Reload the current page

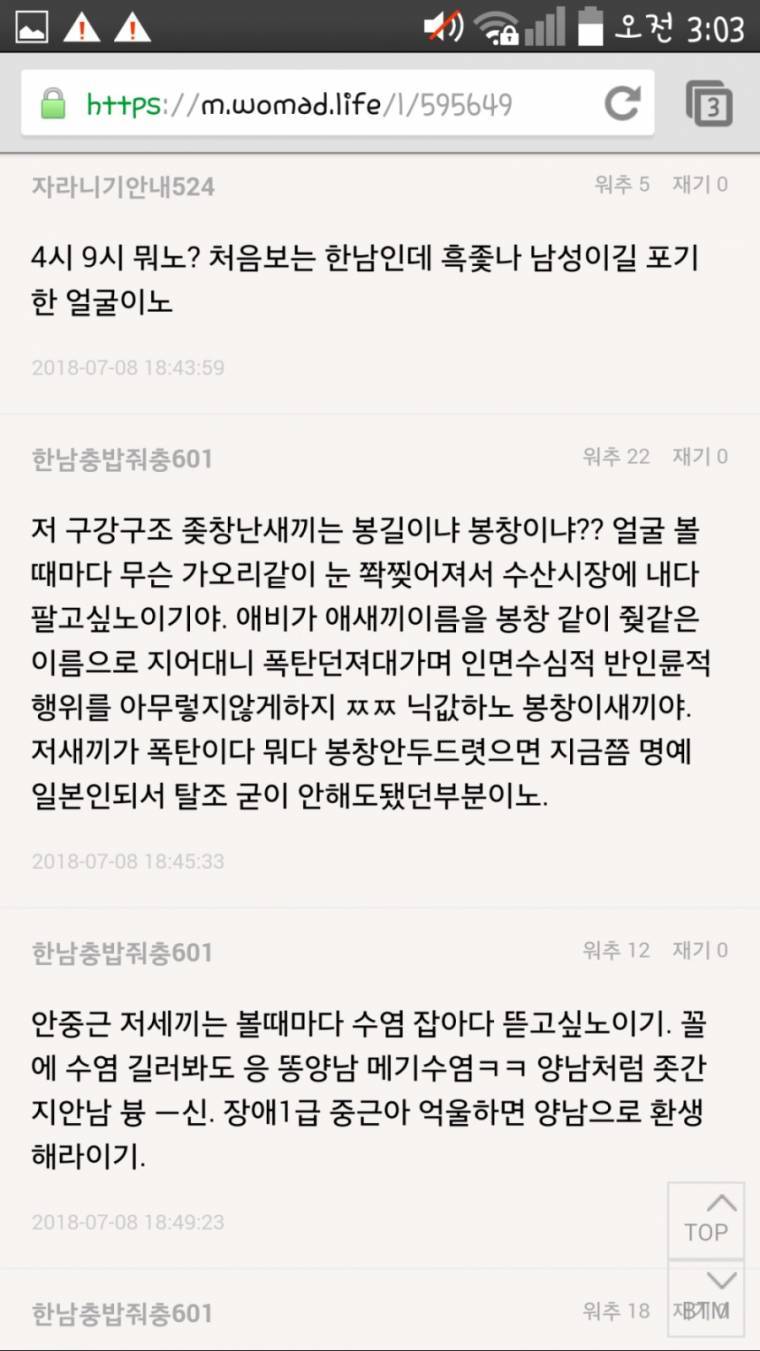coord(622,103)
